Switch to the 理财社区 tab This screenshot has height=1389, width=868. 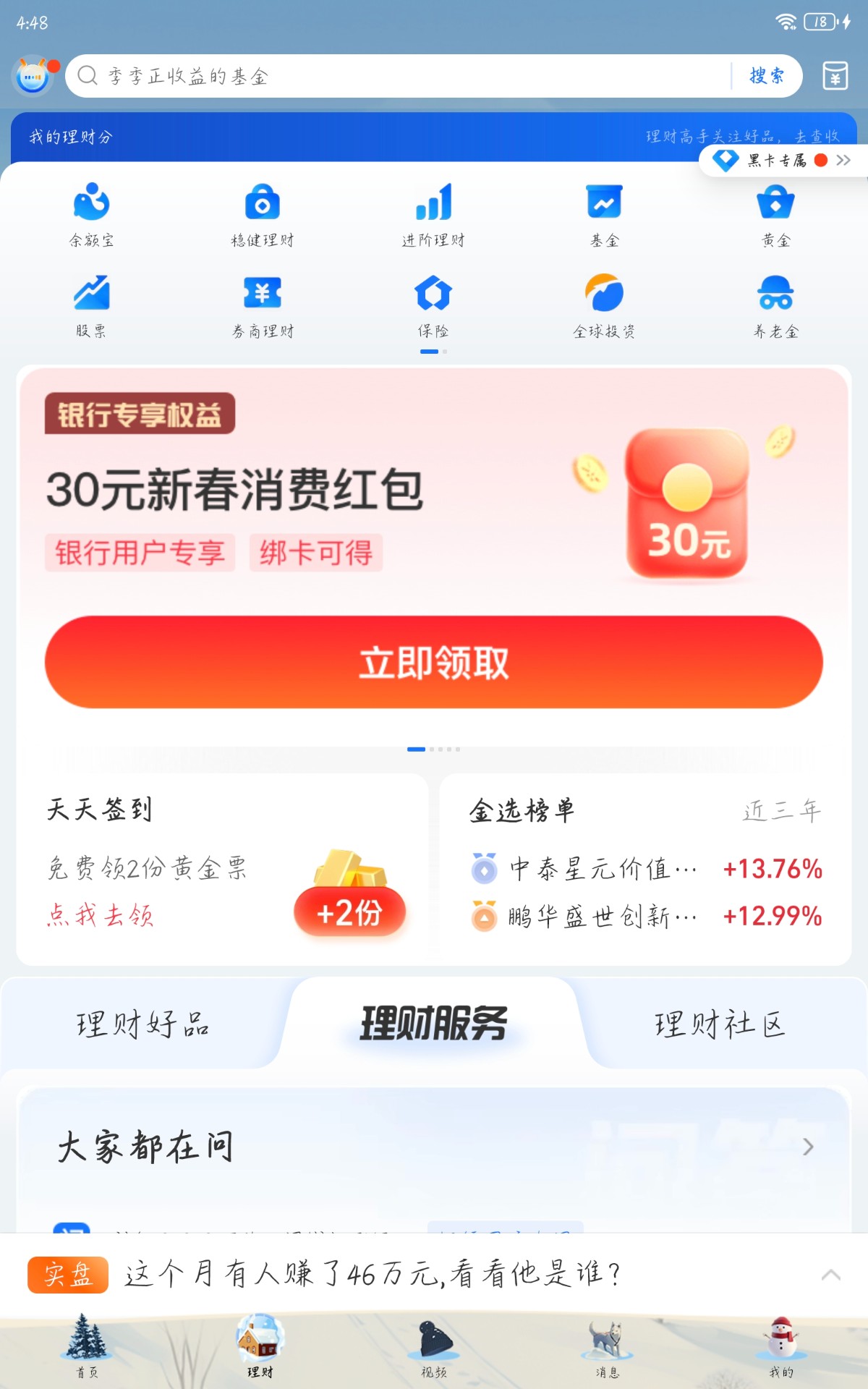click(x=720, y=1024)
